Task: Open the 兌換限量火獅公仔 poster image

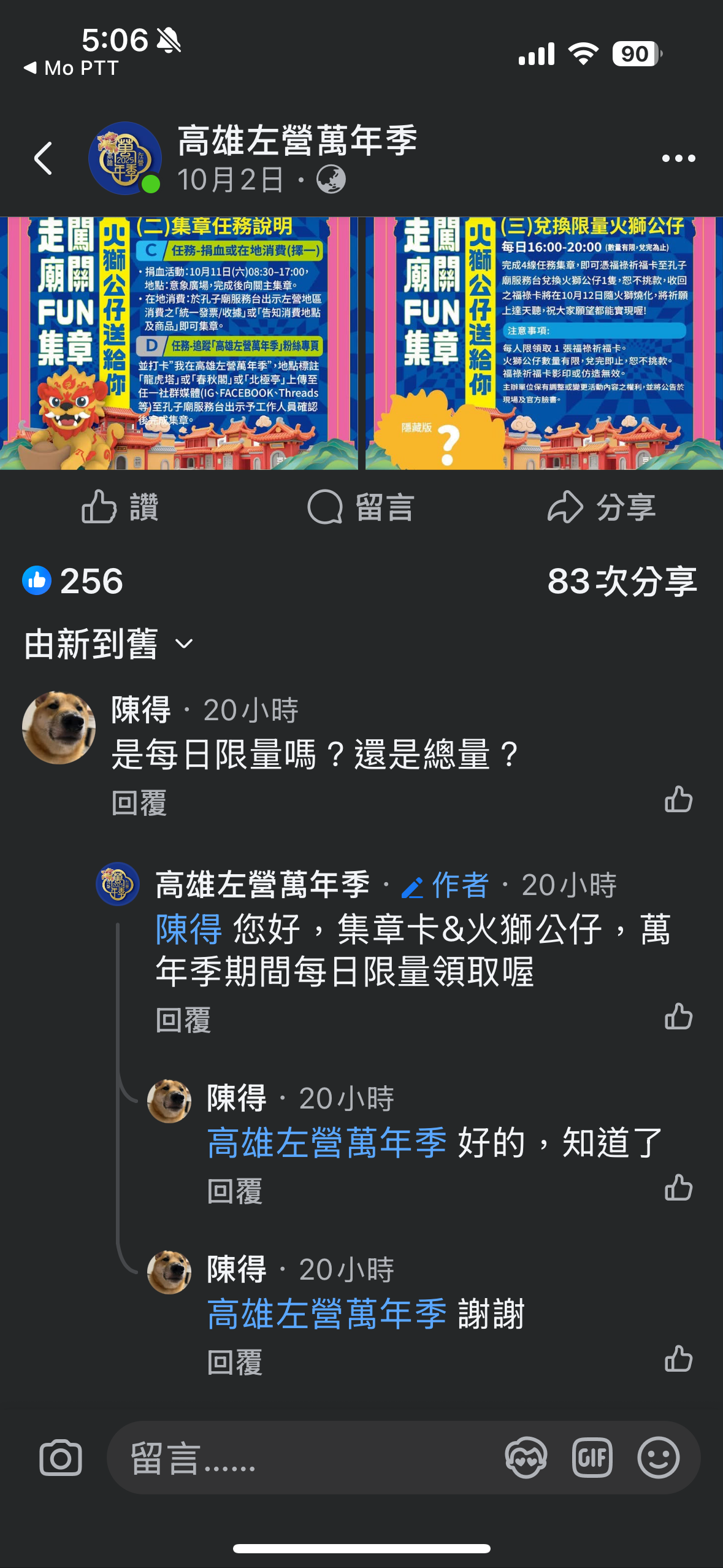Action: click(544, 344)
